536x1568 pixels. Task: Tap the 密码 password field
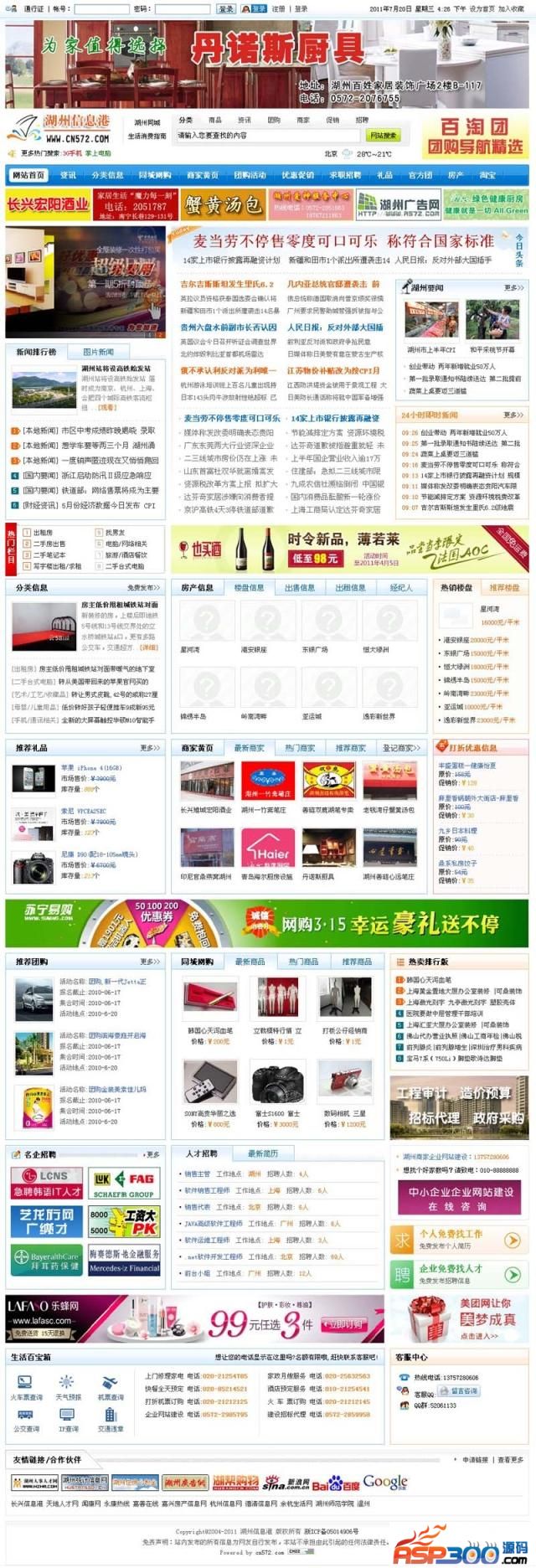181,9
